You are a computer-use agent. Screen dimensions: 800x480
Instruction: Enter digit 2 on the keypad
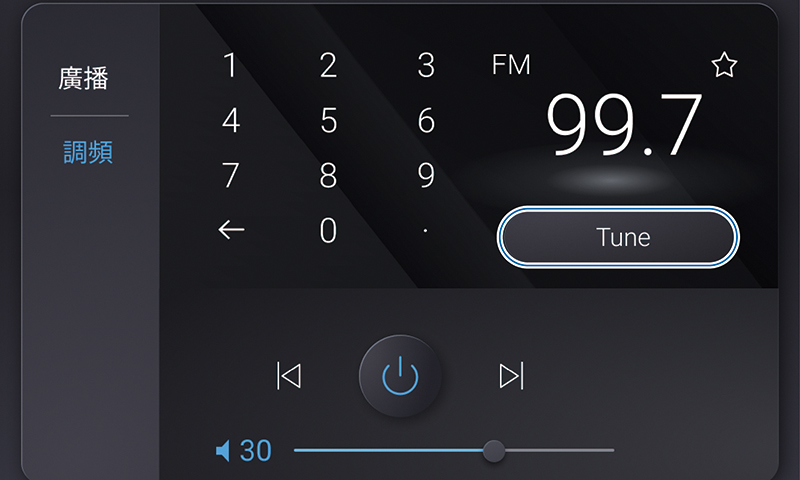pos(328,66)
